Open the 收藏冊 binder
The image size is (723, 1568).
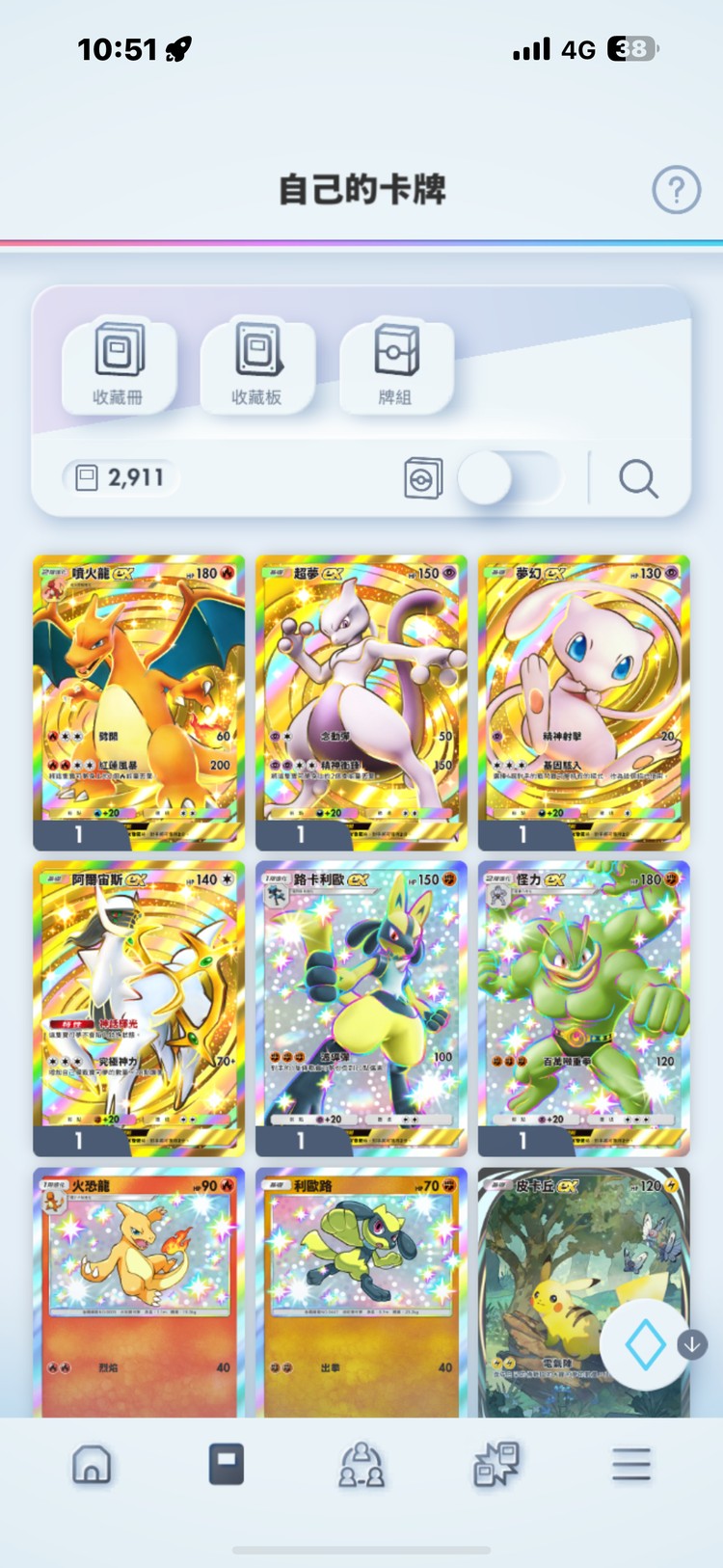point(119,365)
